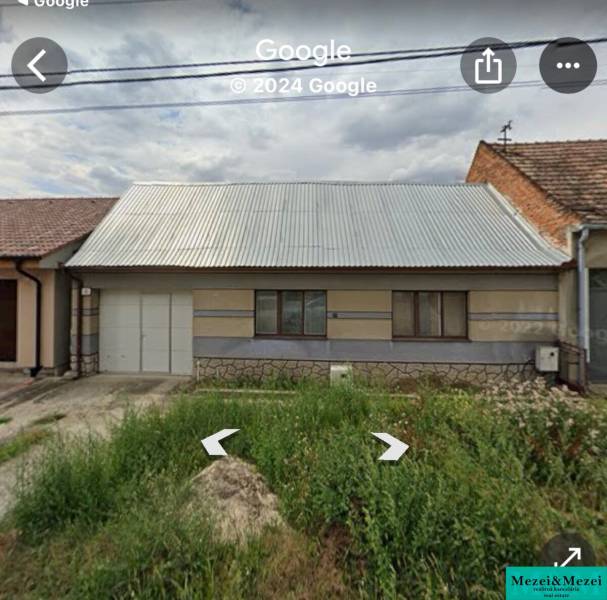Go back from Street View
Viewport: 607px width, 600px height.
pyautogui.click(x=39, y=65)
